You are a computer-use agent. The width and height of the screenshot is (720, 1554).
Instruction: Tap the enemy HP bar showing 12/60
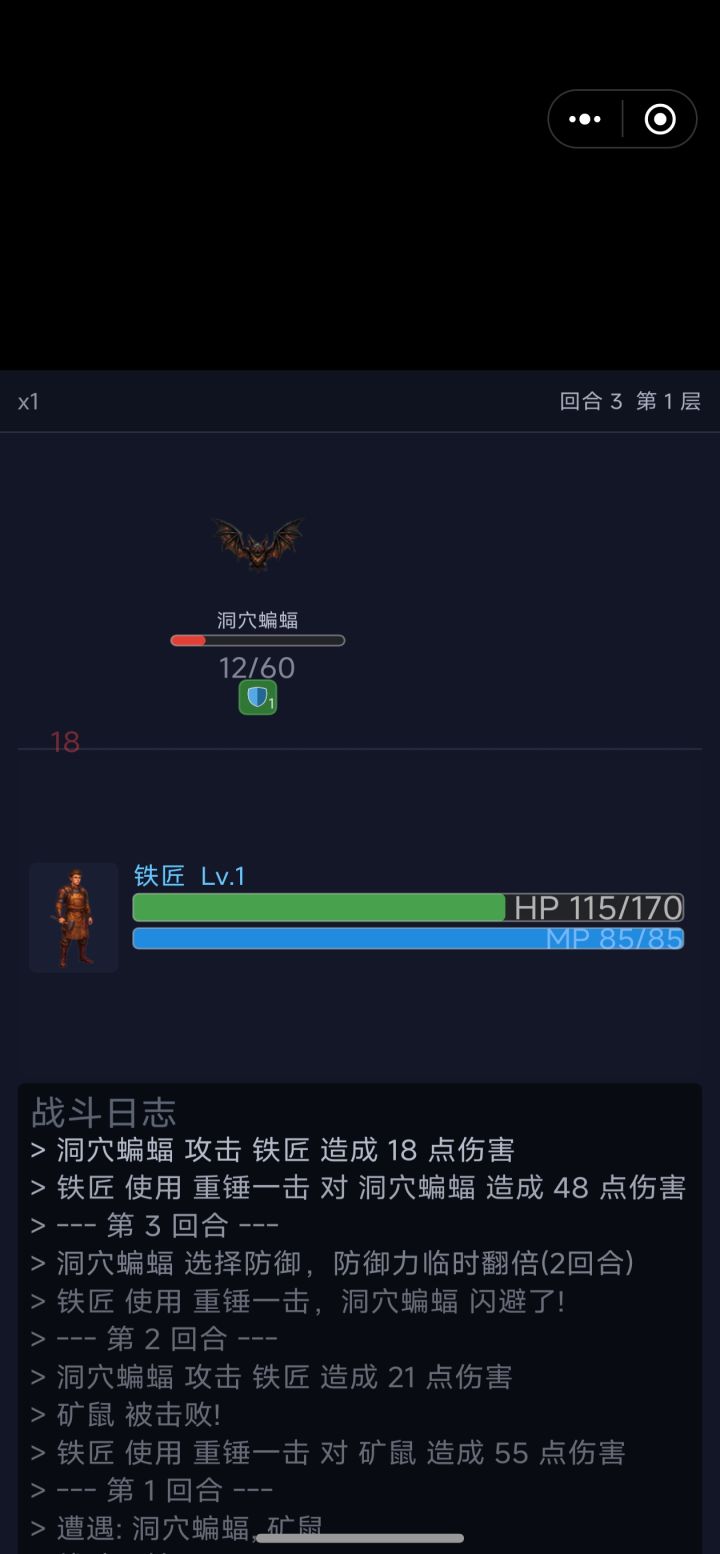pyautogui.click(x=257, y=640)
